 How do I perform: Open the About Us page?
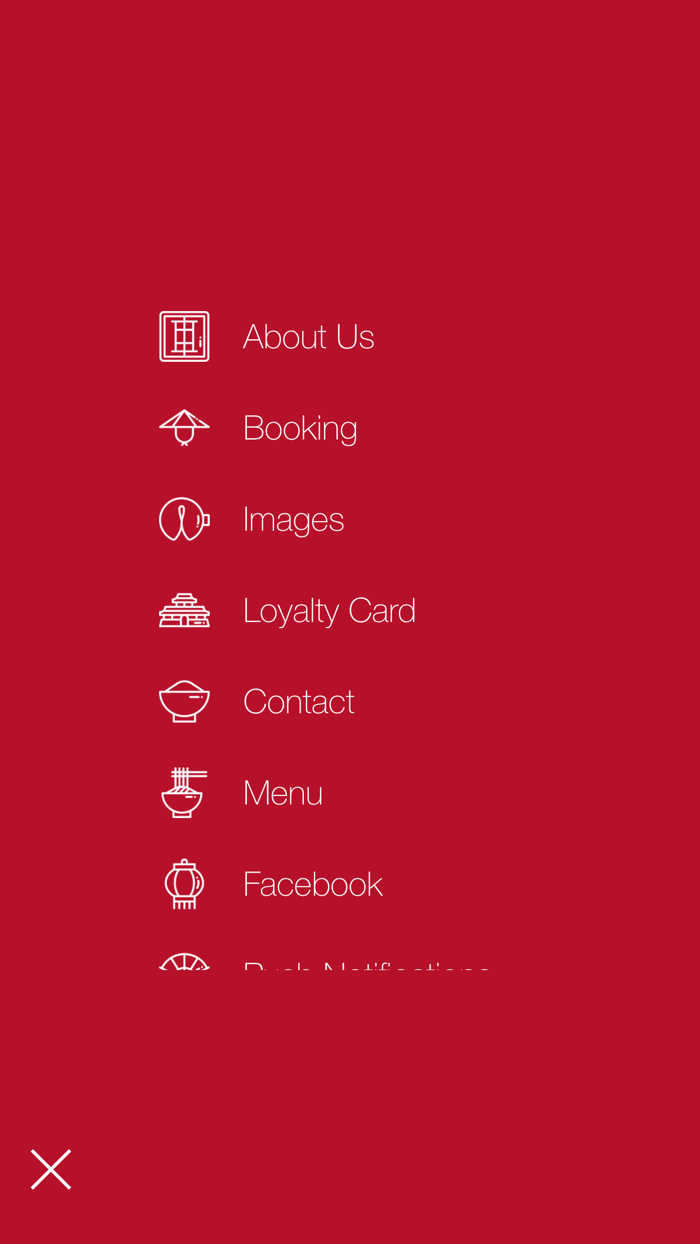308,337
